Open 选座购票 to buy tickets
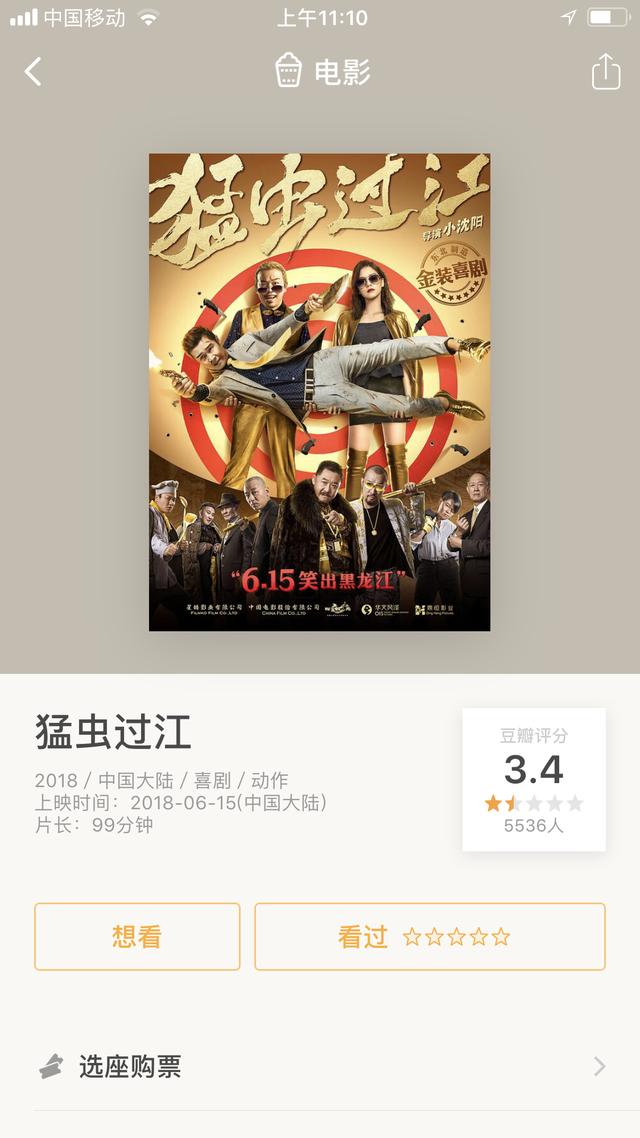640x1138 pixels. pyautogui.click(x=320, y=1066)
